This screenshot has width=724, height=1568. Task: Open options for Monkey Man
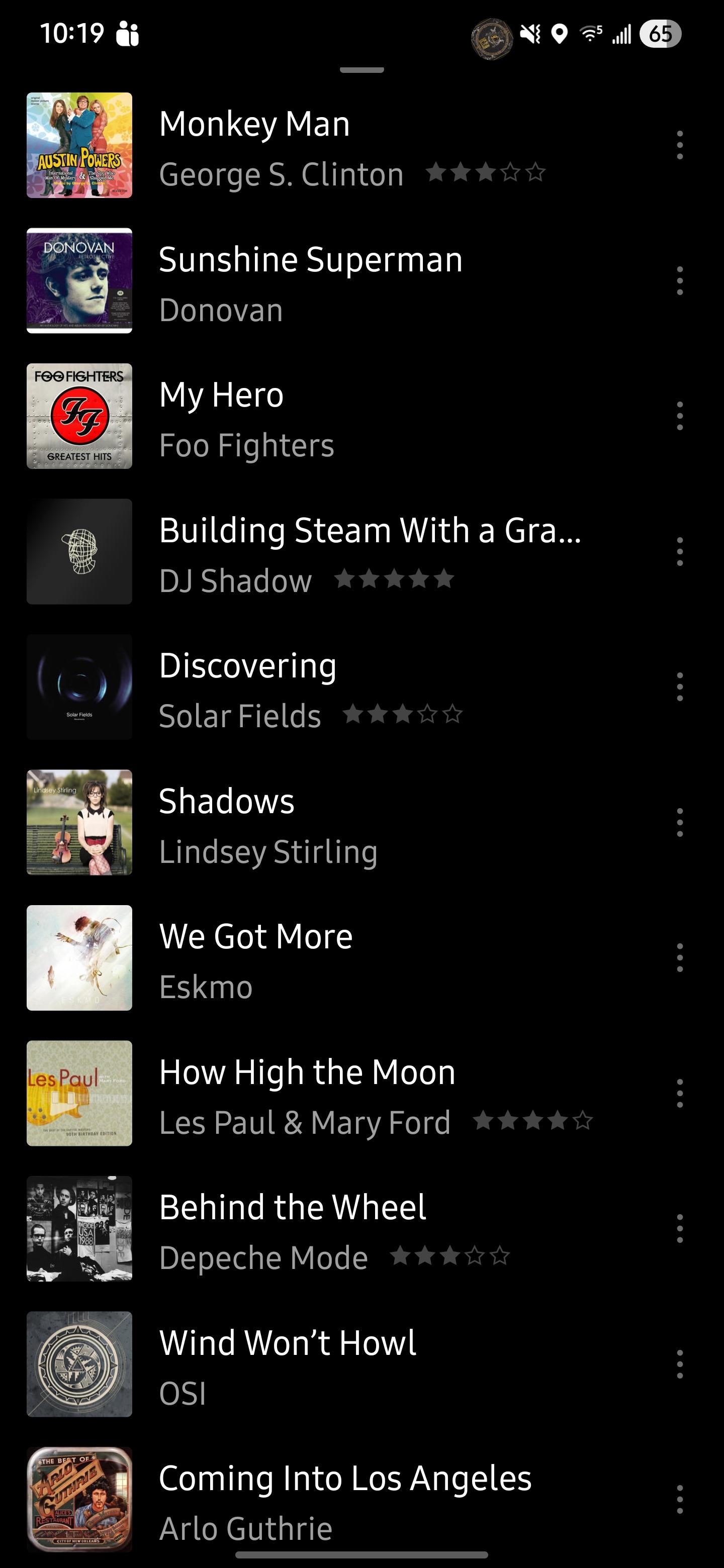[x=680, y=145]
